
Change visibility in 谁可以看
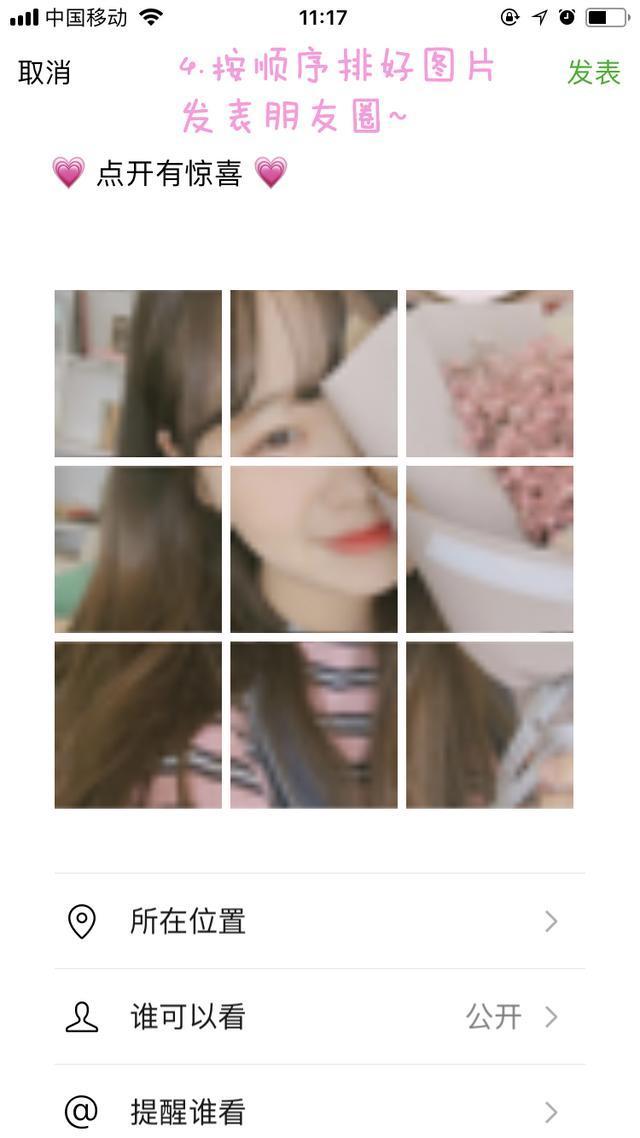coord(320,1017)
